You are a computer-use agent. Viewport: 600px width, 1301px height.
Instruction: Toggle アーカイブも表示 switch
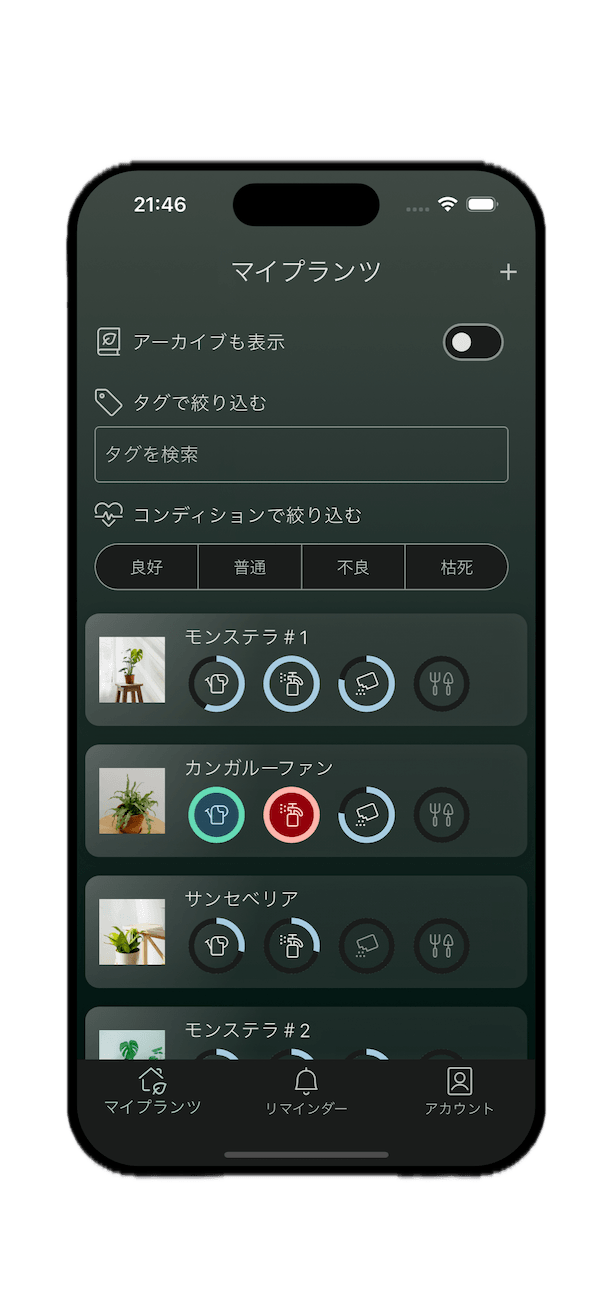click(472, 342)
